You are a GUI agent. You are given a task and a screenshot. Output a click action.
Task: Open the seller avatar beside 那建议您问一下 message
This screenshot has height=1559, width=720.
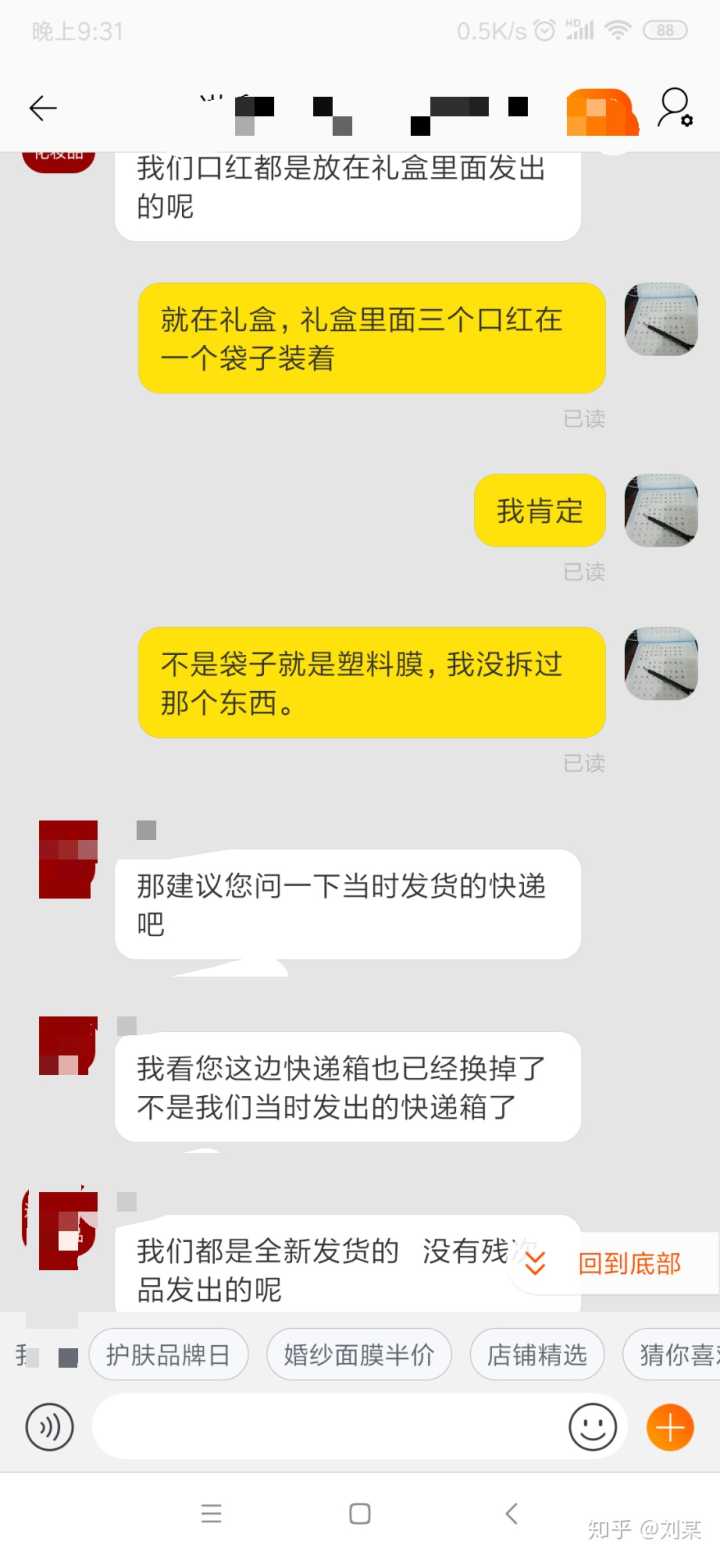[68, 859]
